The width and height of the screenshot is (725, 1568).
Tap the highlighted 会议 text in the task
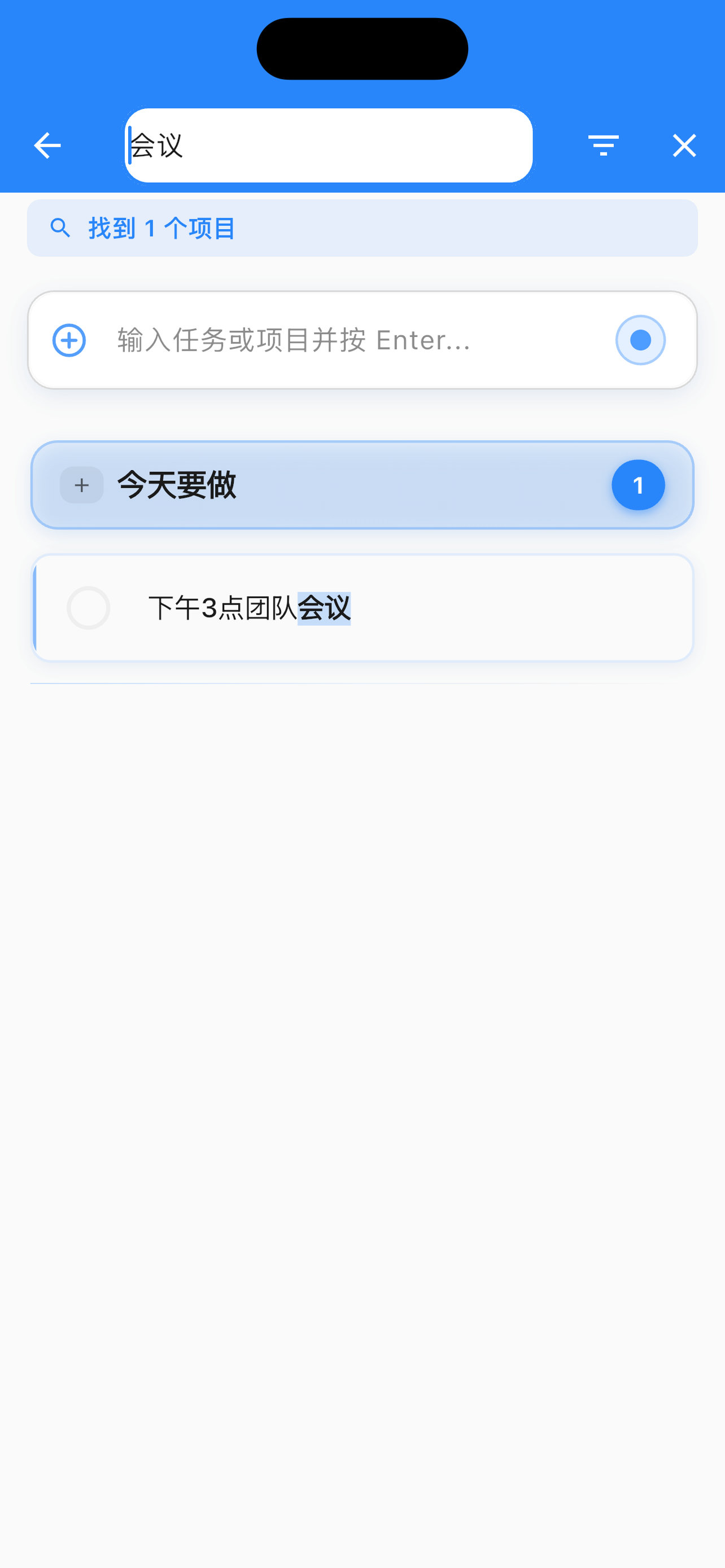click(326, 607)
